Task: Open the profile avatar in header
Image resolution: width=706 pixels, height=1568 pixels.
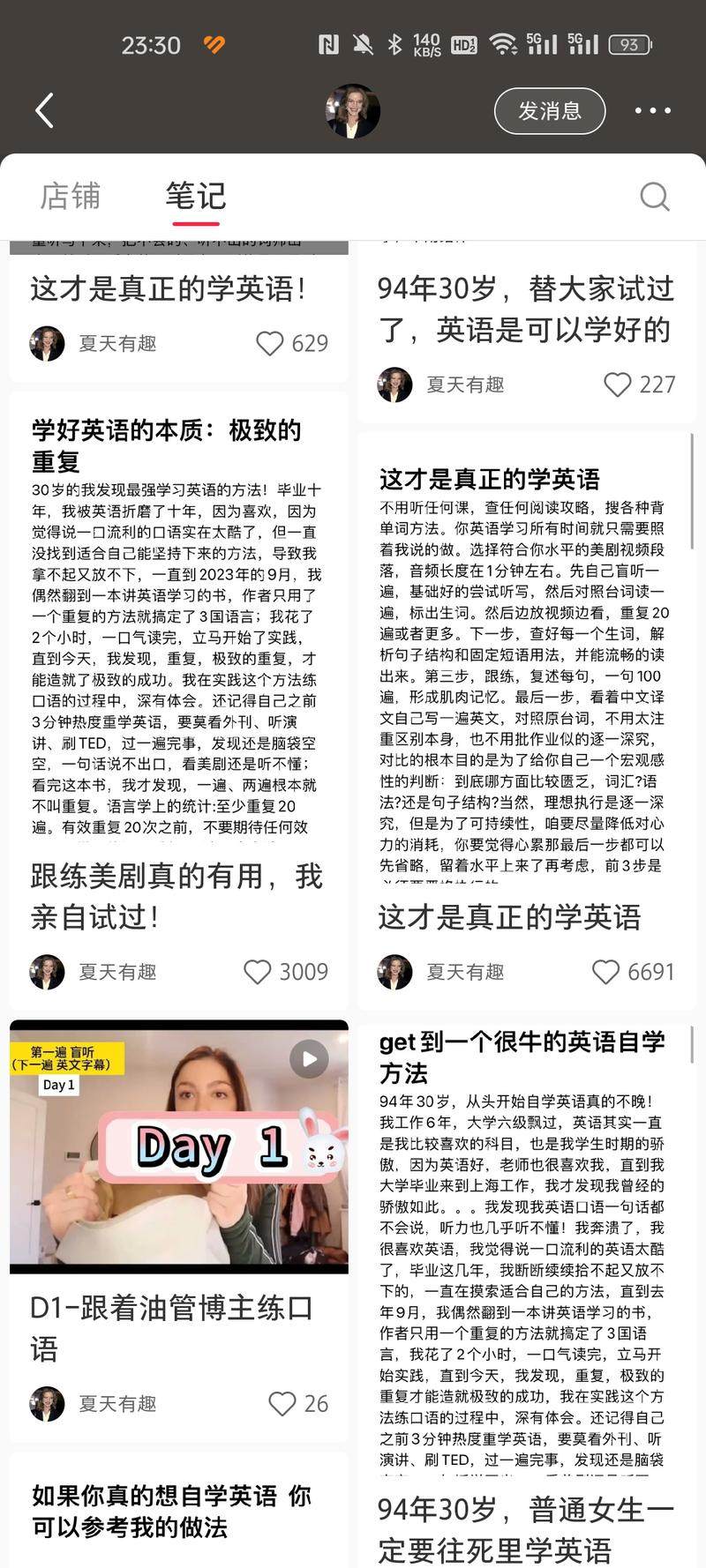Action: tap(353, 111)
